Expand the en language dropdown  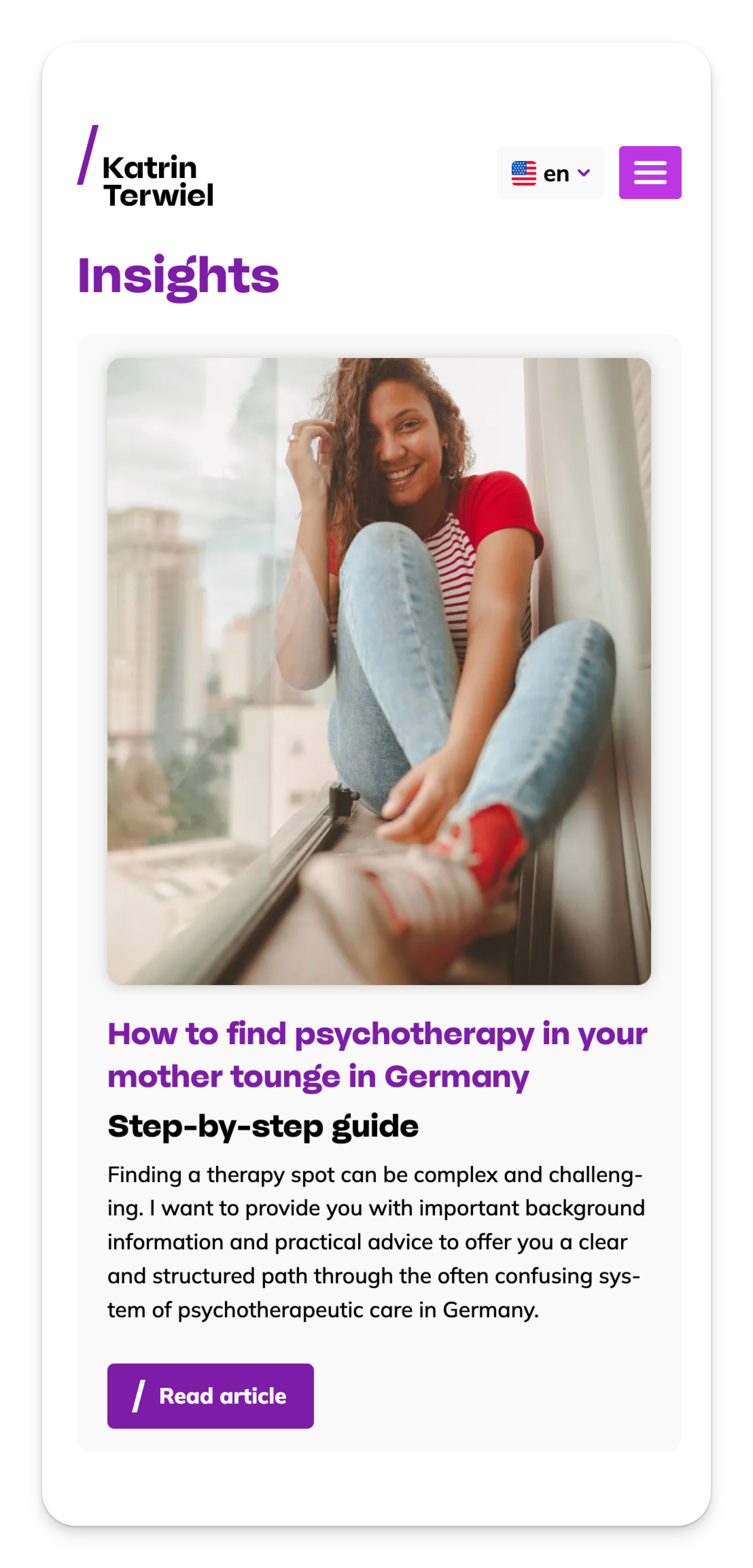[550, 173]
